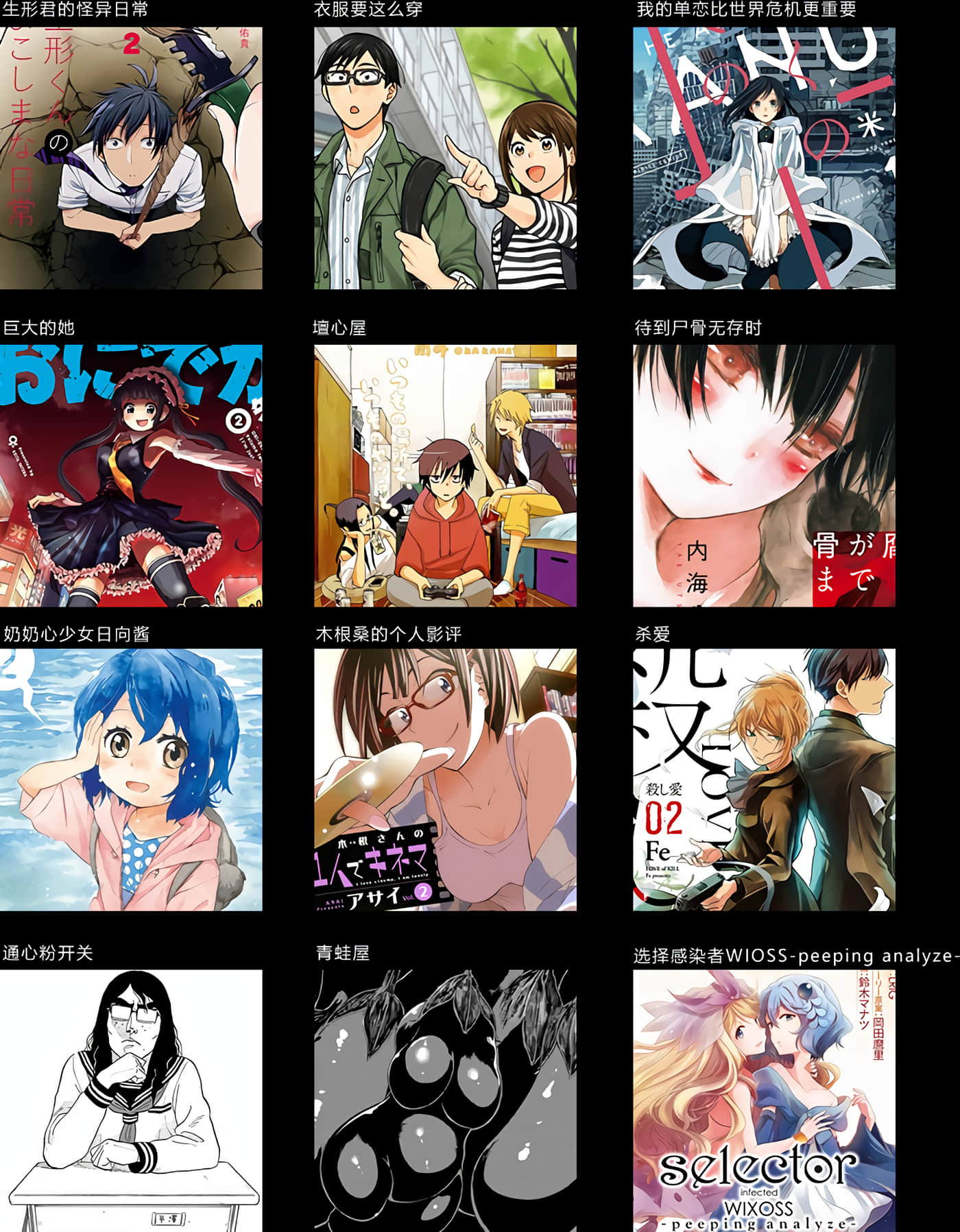960x1232 pixels.
Task: Open 待到尸骨无存时
Action: 764,475
